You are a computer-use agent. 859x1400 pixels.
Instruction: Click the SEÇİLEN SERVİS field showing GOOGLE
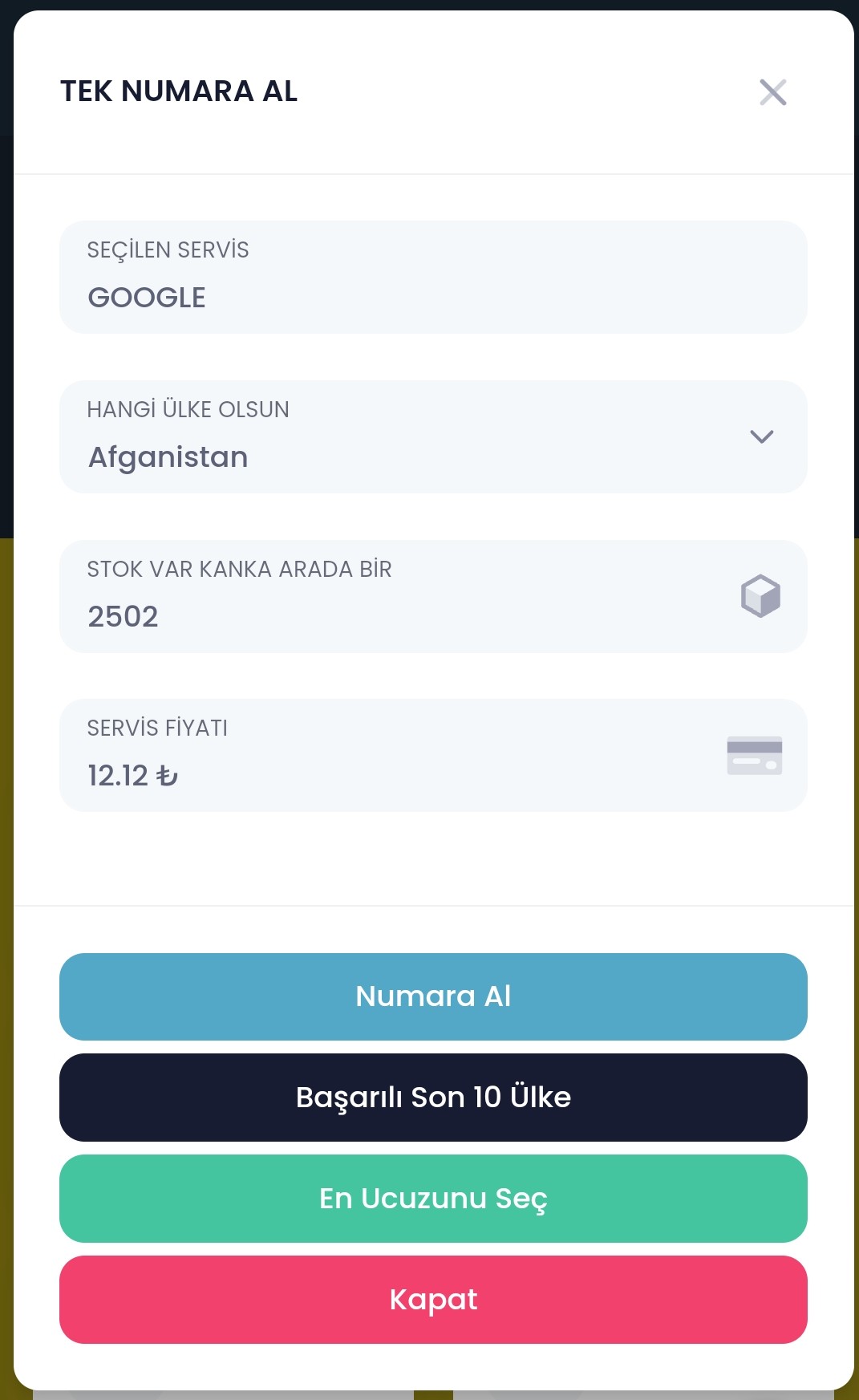pos(433,276)
